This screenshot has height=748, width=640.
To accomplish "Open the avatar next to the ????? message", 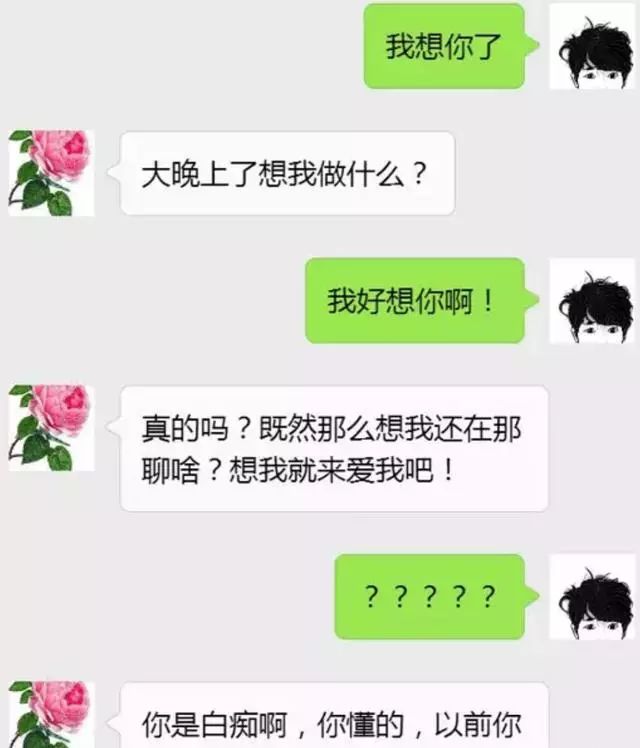I will (592, 597).
